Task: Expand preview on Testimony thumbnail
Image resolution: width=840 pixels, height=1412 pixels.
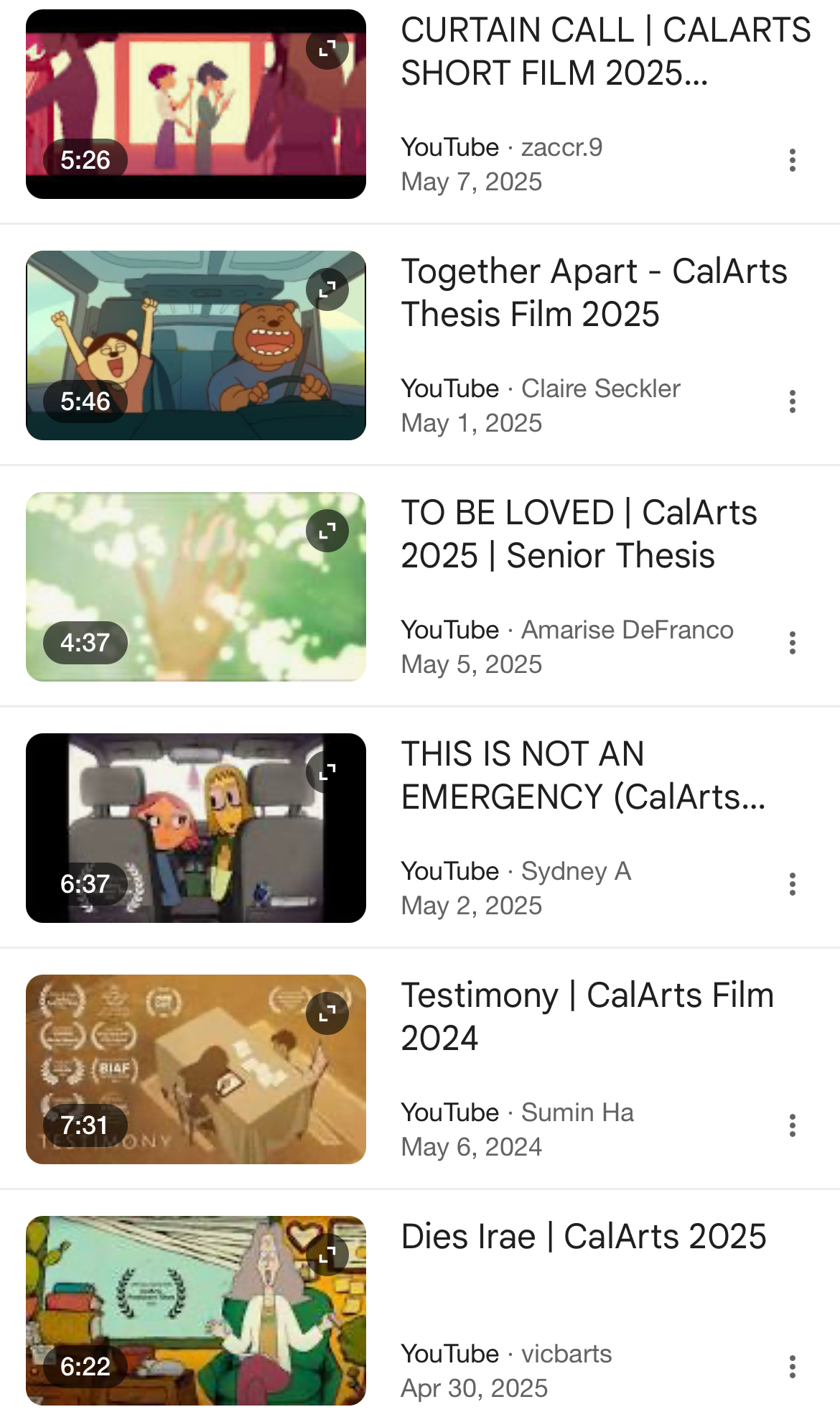Action: click(x=327, y=1013)
